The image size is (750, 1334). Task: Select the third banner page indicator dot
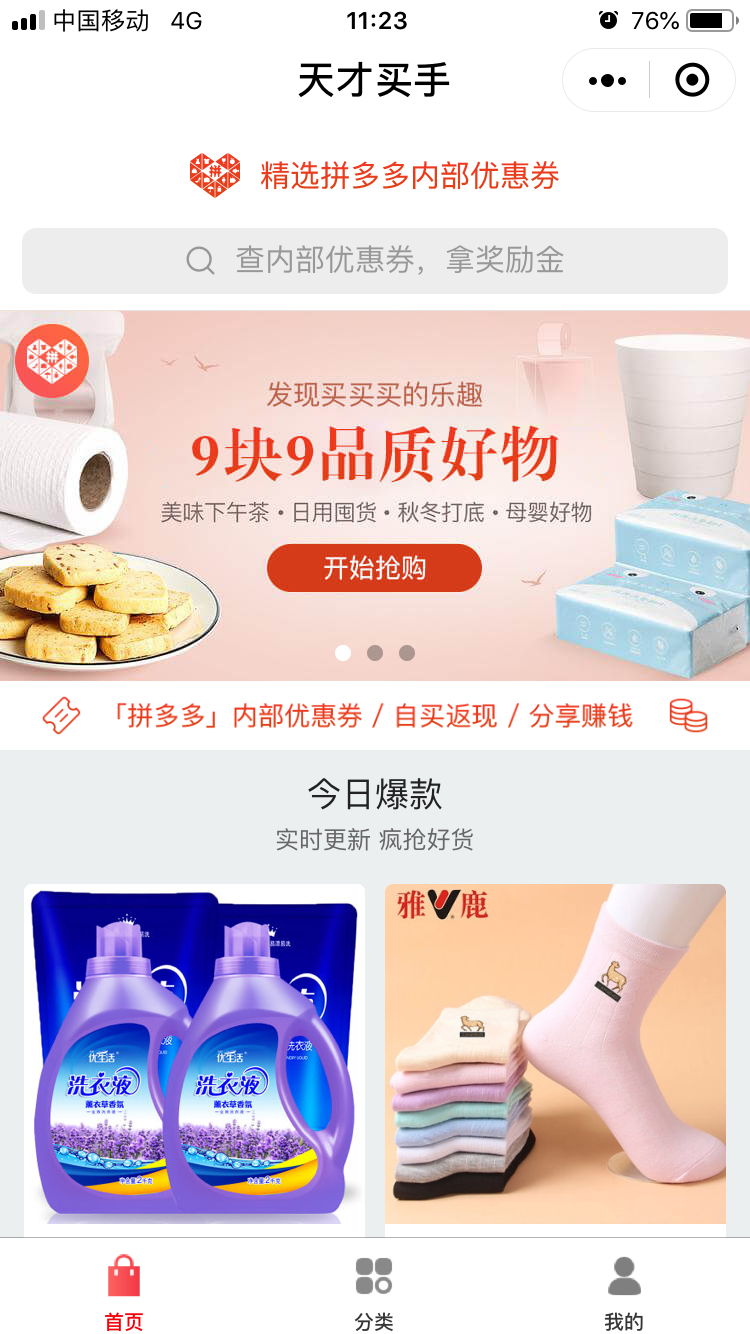point(407,653)
